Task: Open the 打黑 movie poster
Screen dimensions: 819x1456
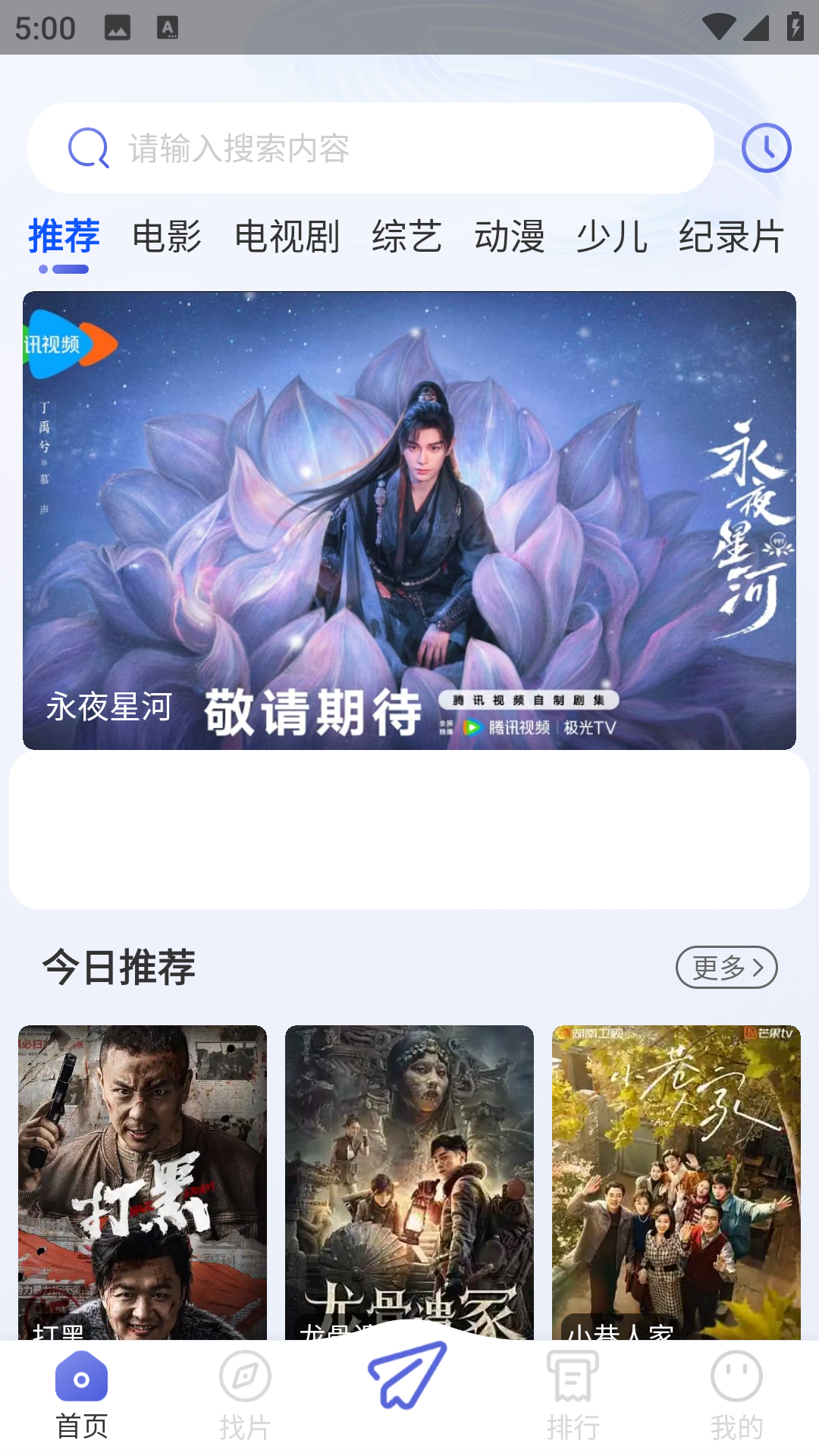Action: (143, 1180)
